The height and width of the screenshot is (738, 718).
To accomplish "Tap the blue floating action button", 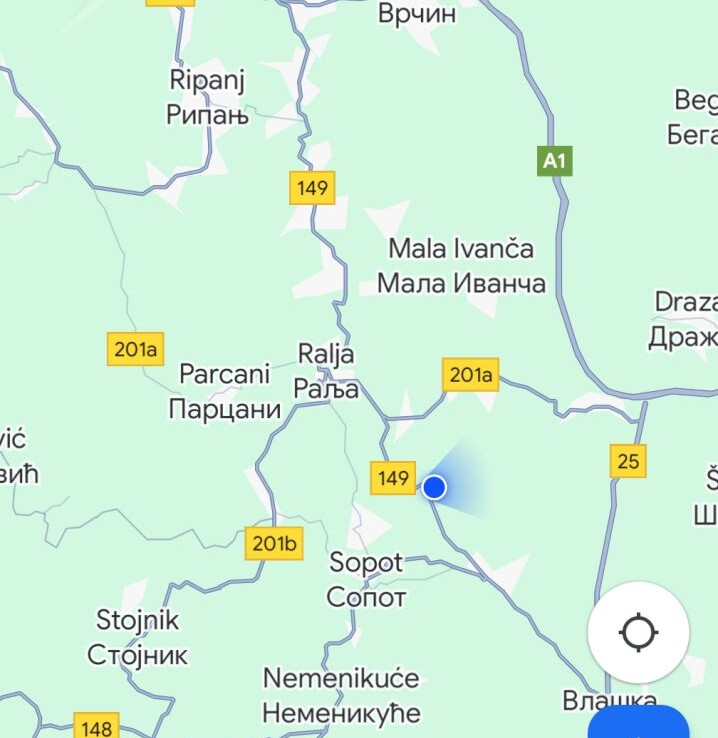I will tap(639, 723).
